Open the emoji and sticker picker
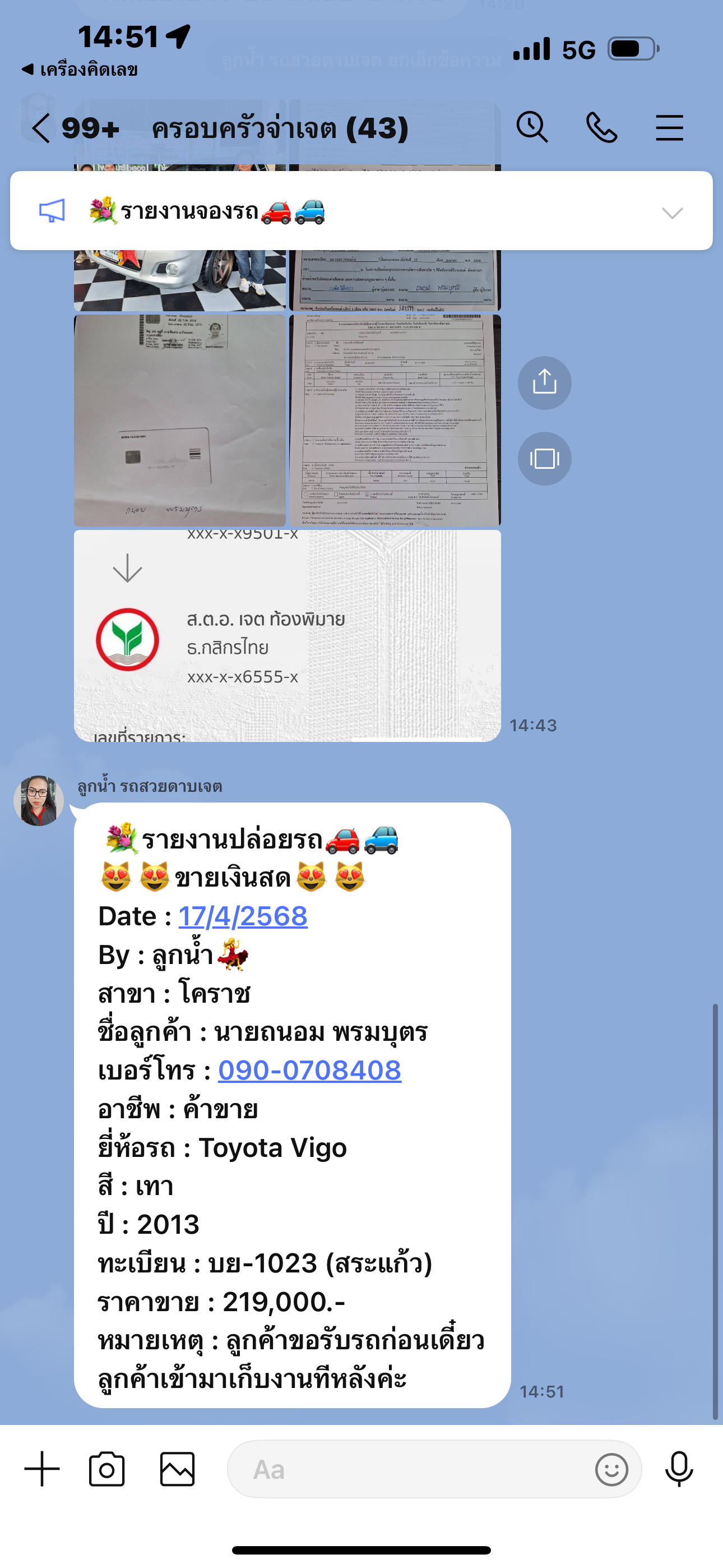The image size is (723, 1568). [x=611, y=1469]
